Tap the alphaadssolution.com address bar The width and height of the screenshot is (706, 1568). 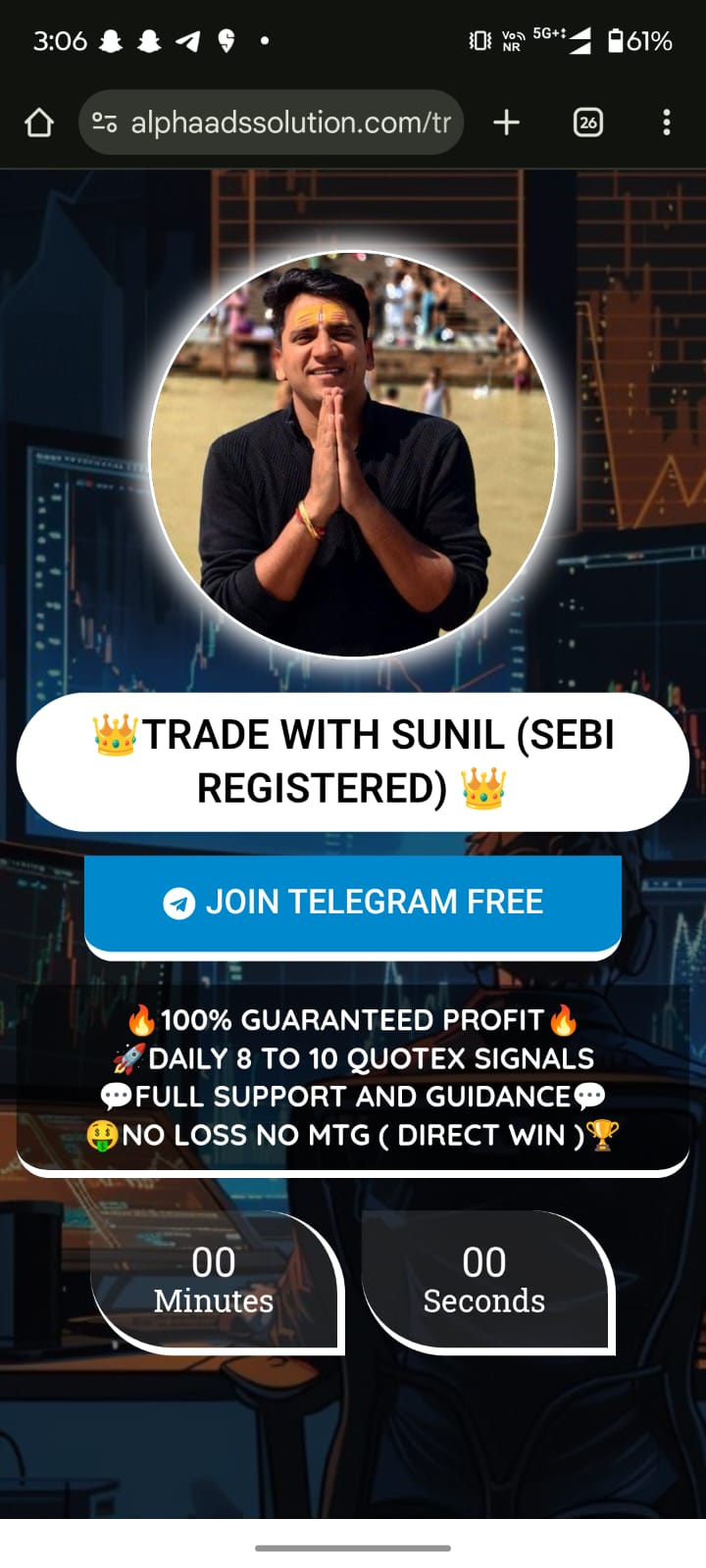[290, 122]
